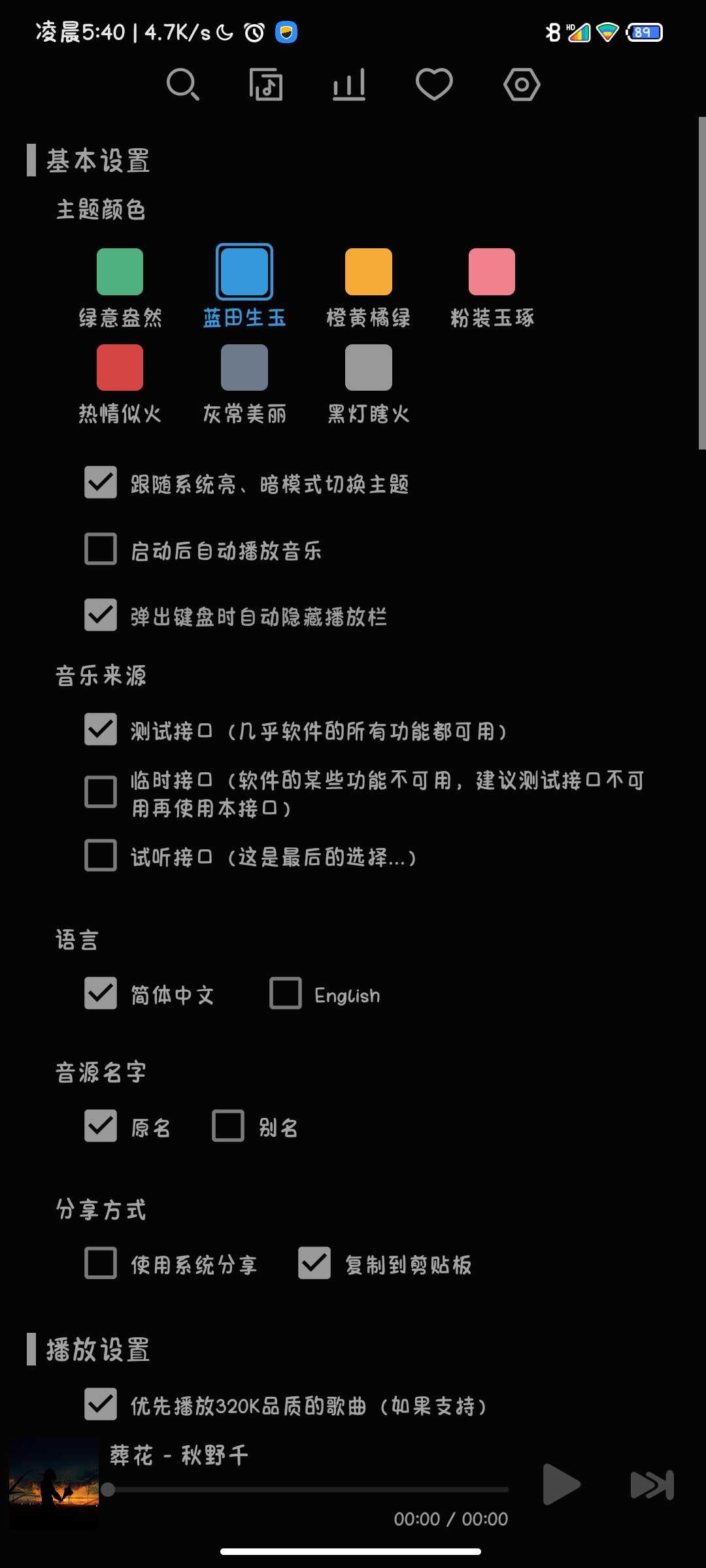Skip to the next track

652,1484
